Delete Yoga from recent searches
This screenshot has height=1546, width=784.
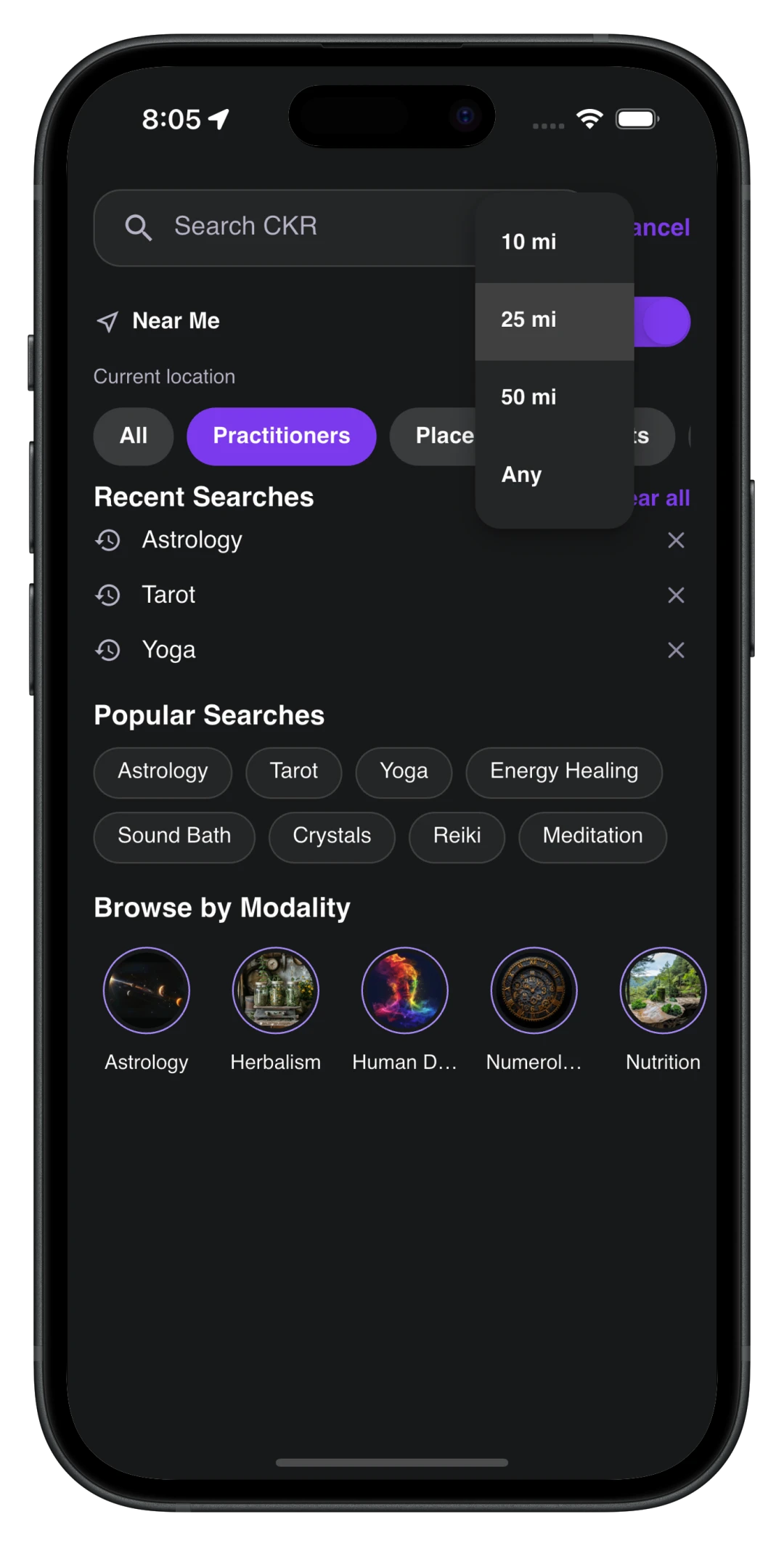(x=676, y=650)
